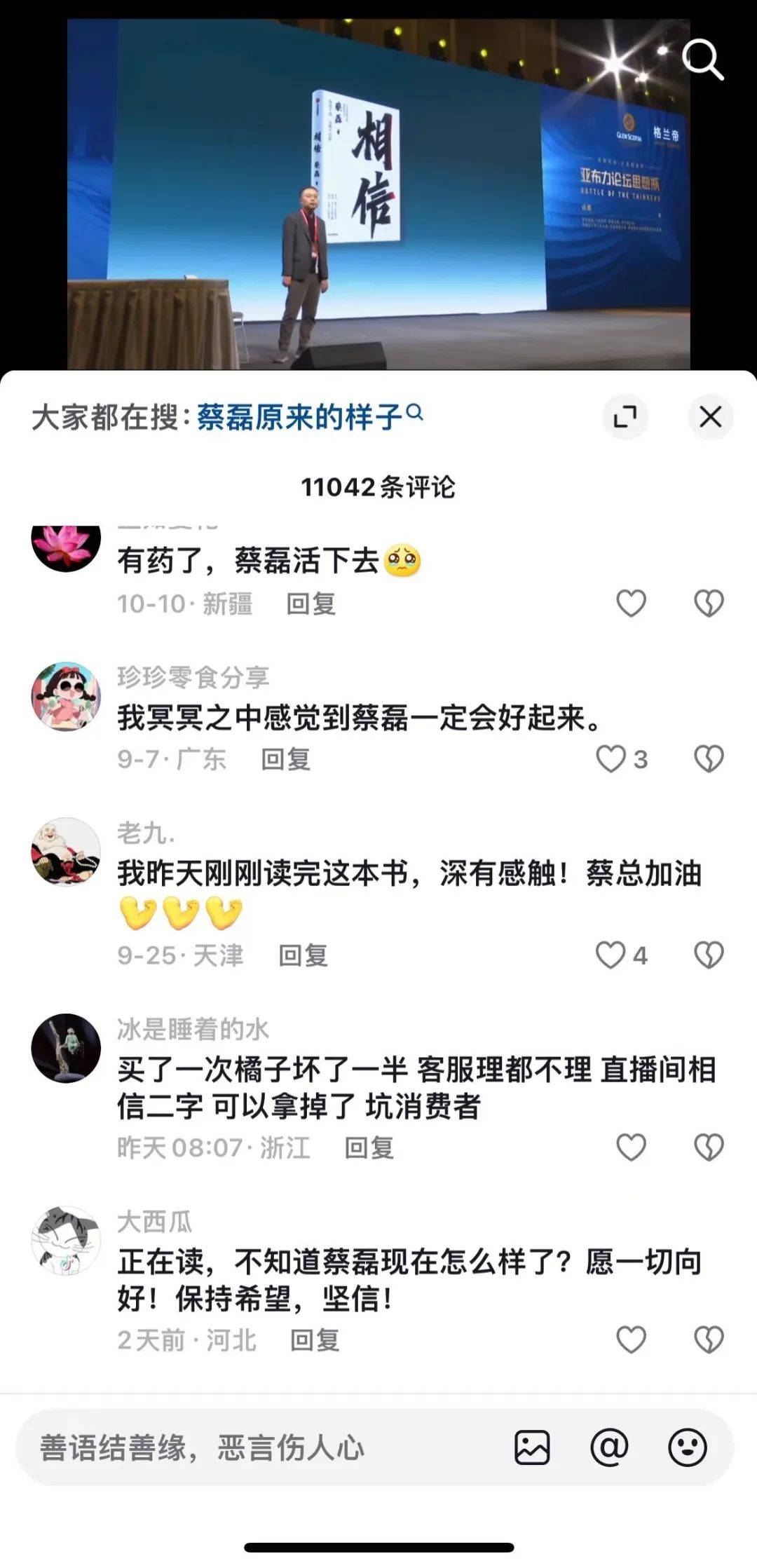Viewport: 757px width, 1568px height.
Task: Open the emoji picker
Action: (687, 1448)
